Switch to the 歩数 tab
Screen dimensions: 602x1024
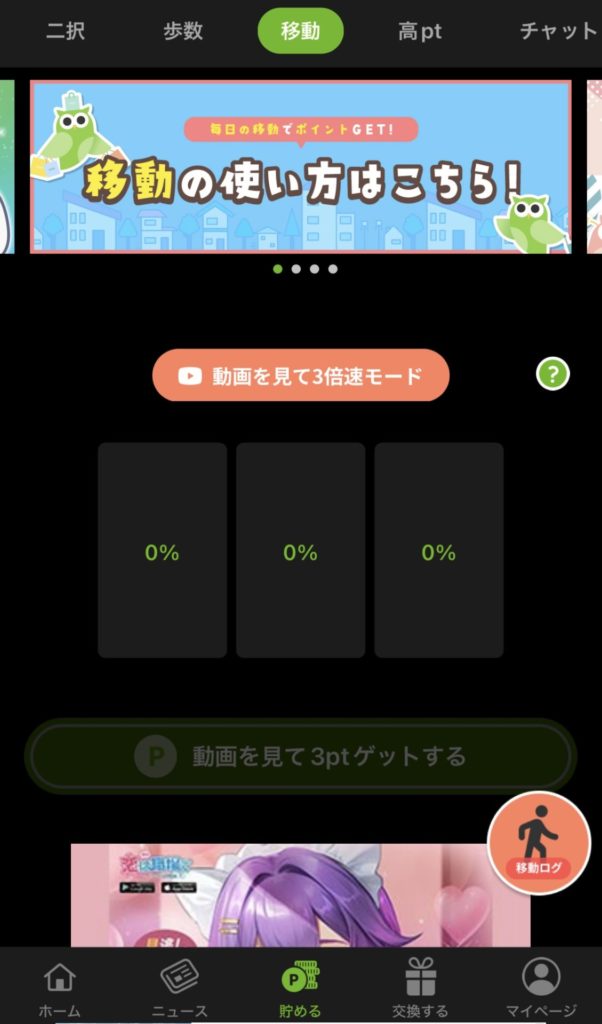coord(183,31)
